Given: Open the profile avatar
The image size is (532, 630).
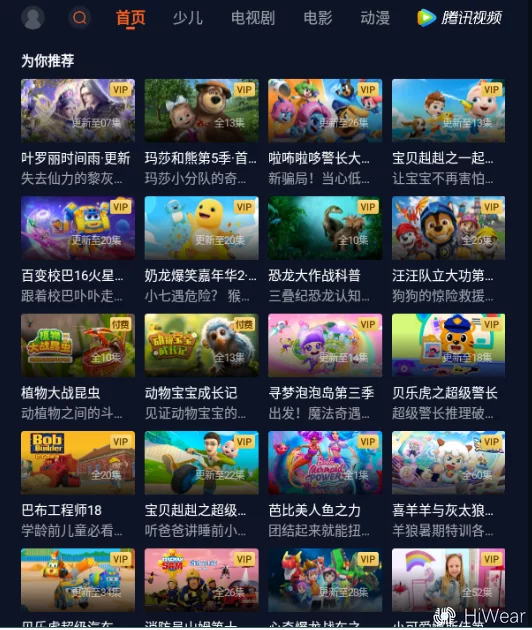Looking at the screenshot, I should click(x=33, y=18).
